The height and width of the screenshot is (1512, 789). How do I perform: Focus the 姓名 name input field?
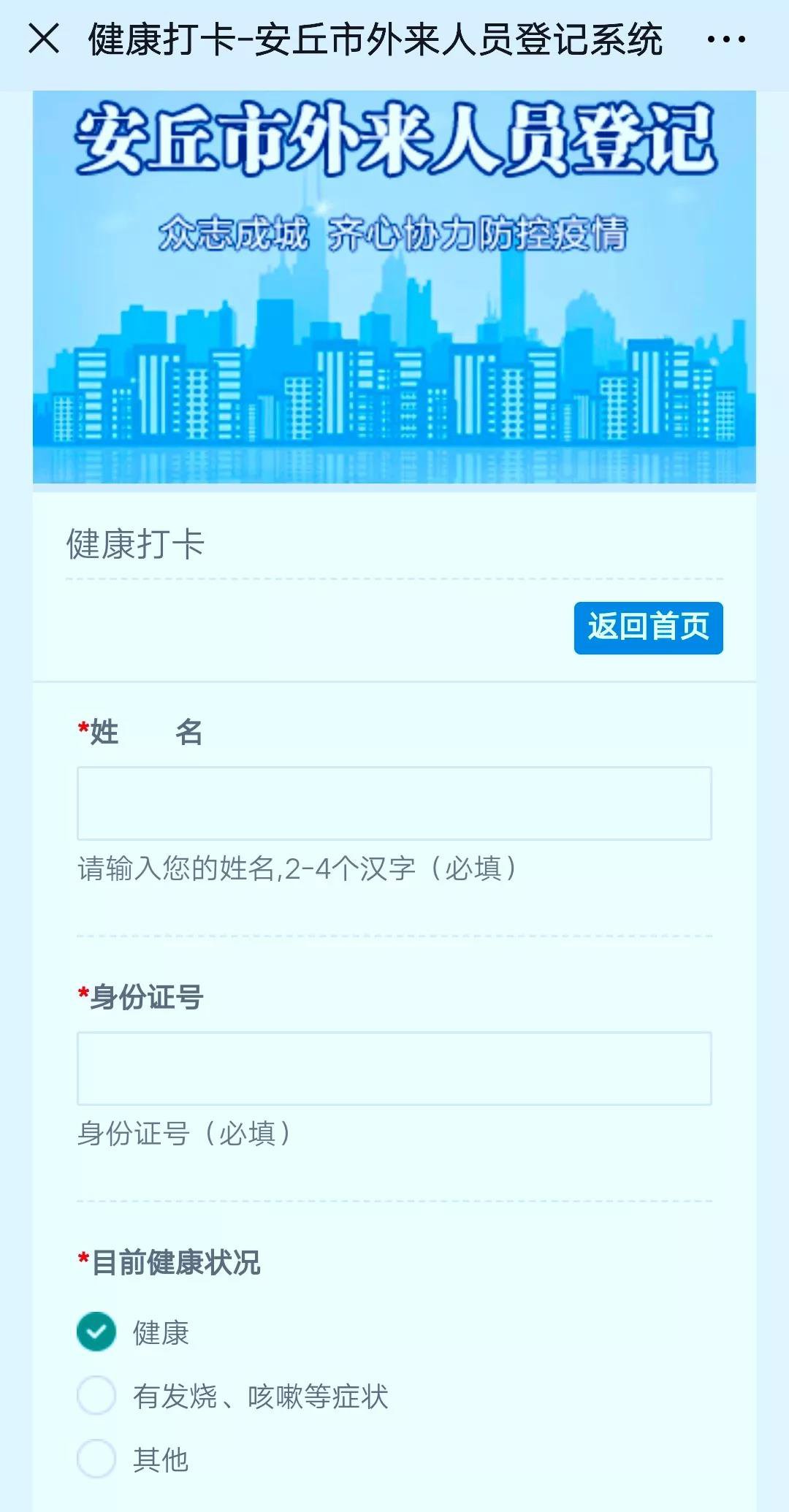[x=394, y=803]
